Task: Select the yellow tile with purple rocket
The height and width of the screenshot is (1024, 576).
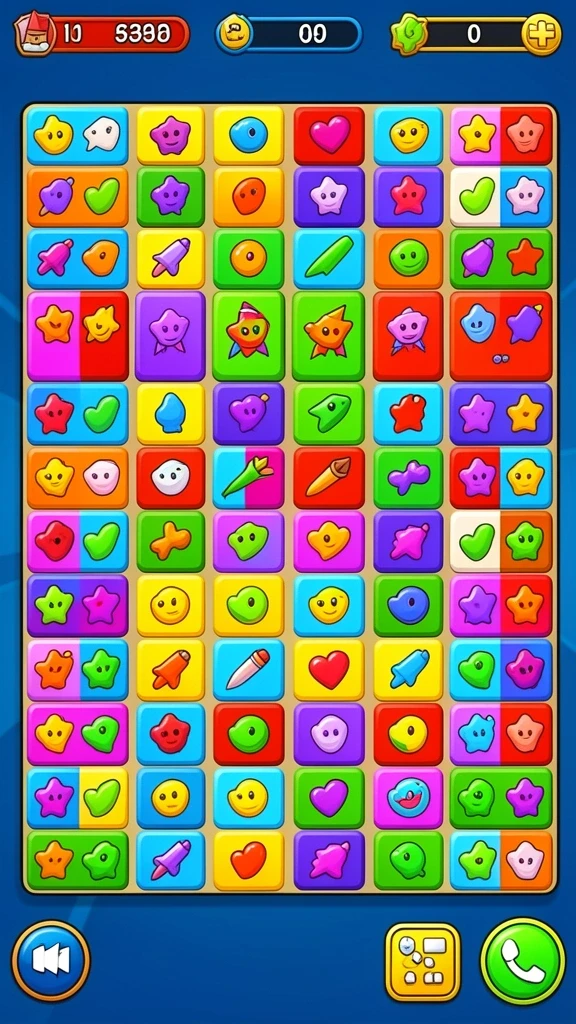Action: point(170,259)
